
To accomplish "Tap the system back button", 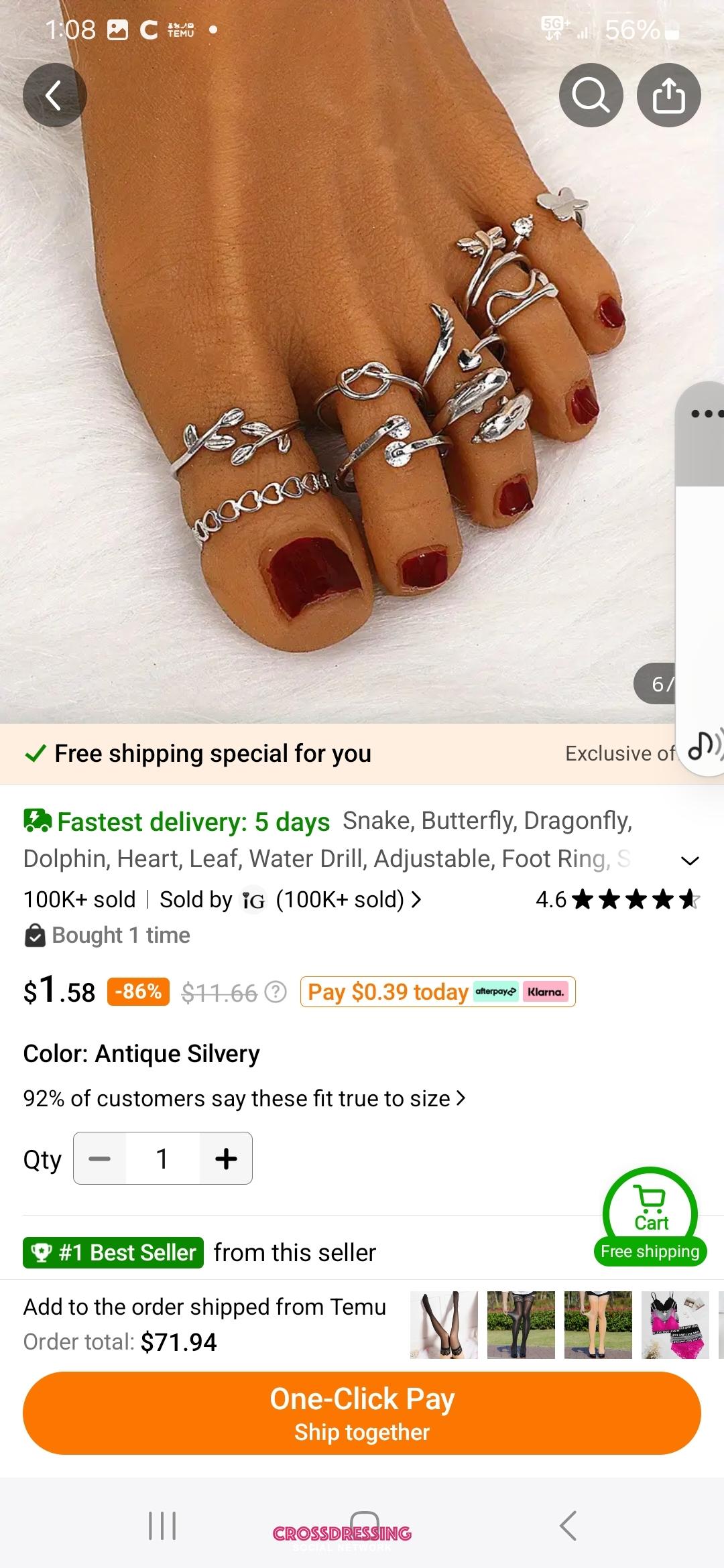I will point(567,1526).
